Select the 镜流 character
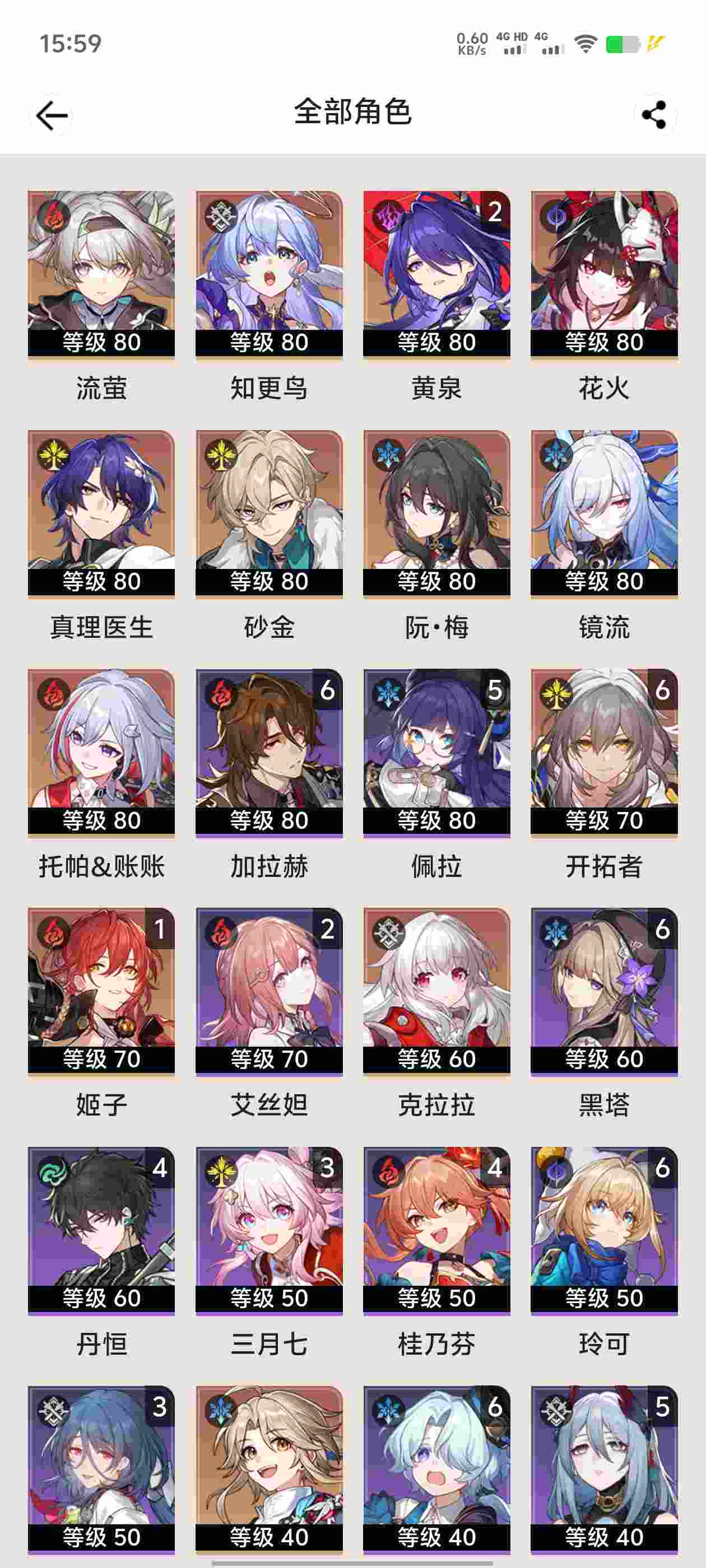706x1568 pixels. pos(603,513)
